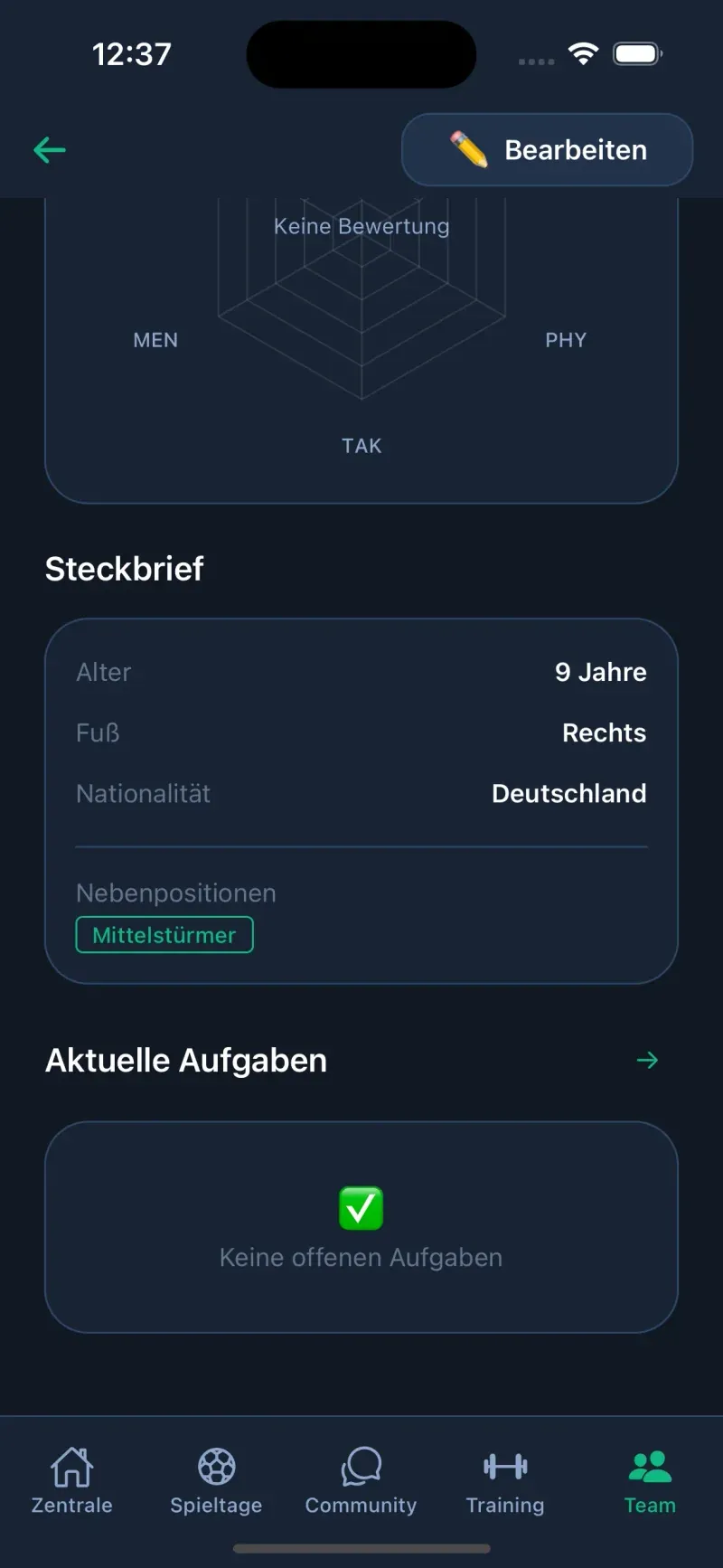
Task: Tap the green back arrow
Action: [x=50, y=149]
